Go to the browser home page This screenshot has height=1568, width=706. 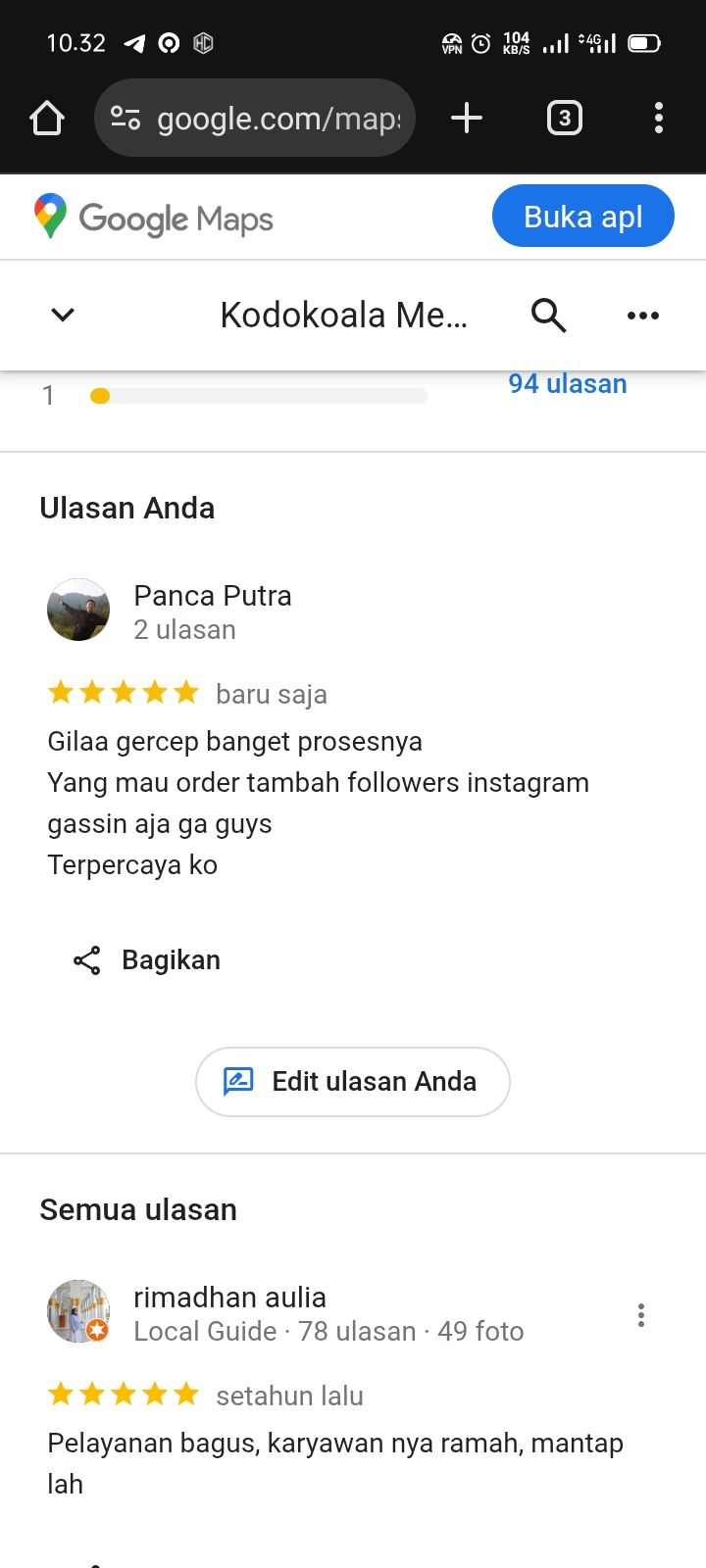click(47, 119)
